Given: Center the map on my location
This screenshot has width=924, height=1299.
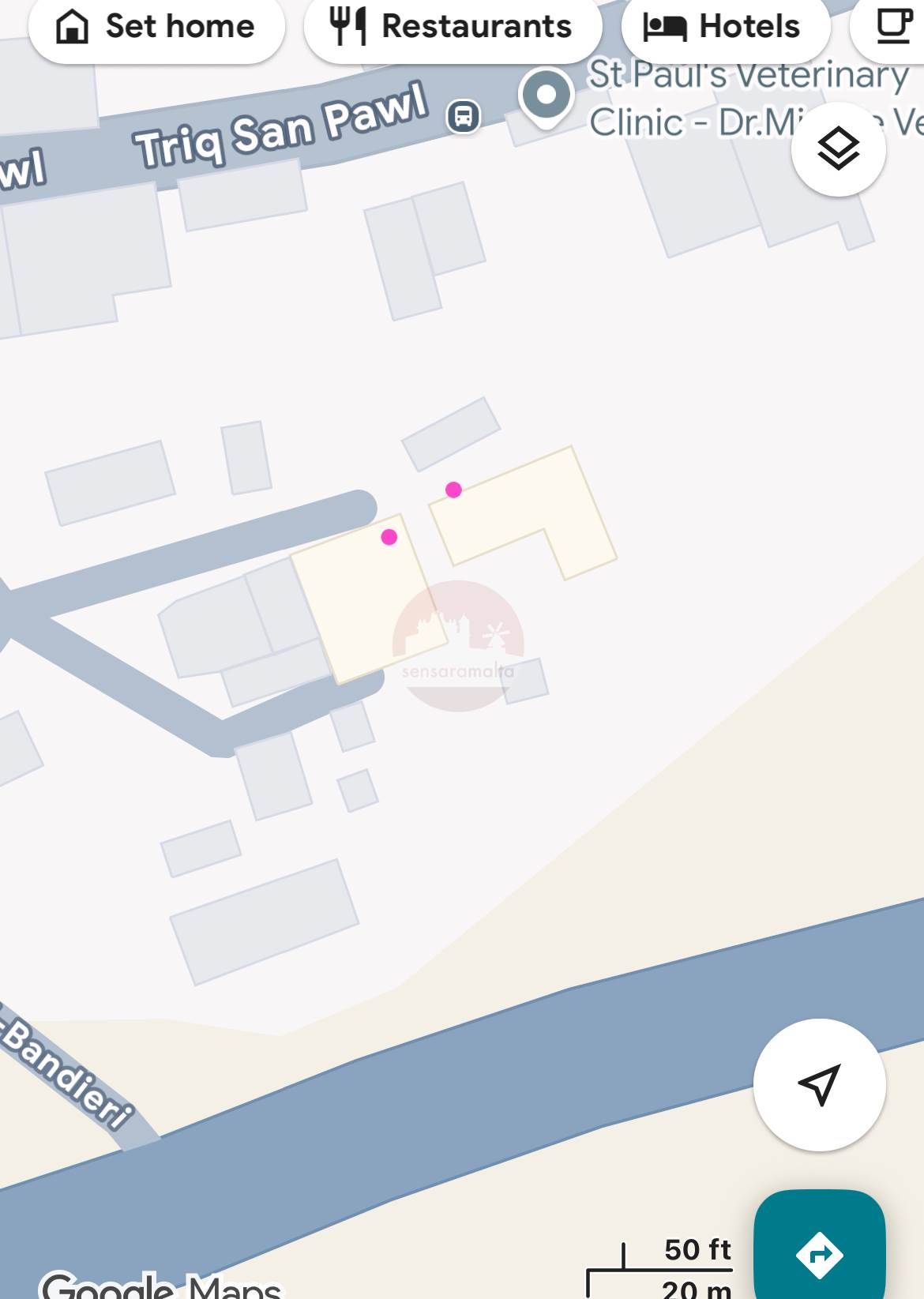Looking at the screenshot, I should pos(819,1084).
